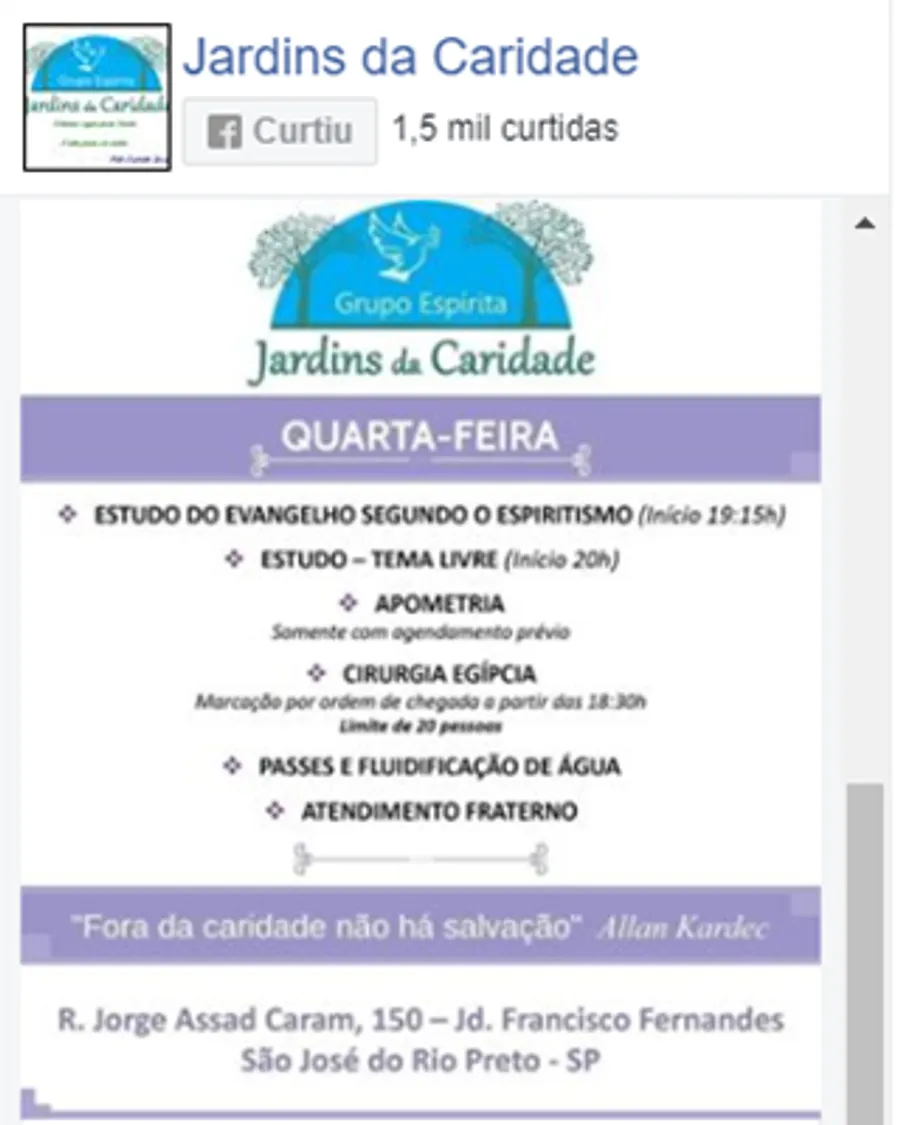Click the scrollbar up arrow
Screen dimensions: 900x1125
pos(866,223)
